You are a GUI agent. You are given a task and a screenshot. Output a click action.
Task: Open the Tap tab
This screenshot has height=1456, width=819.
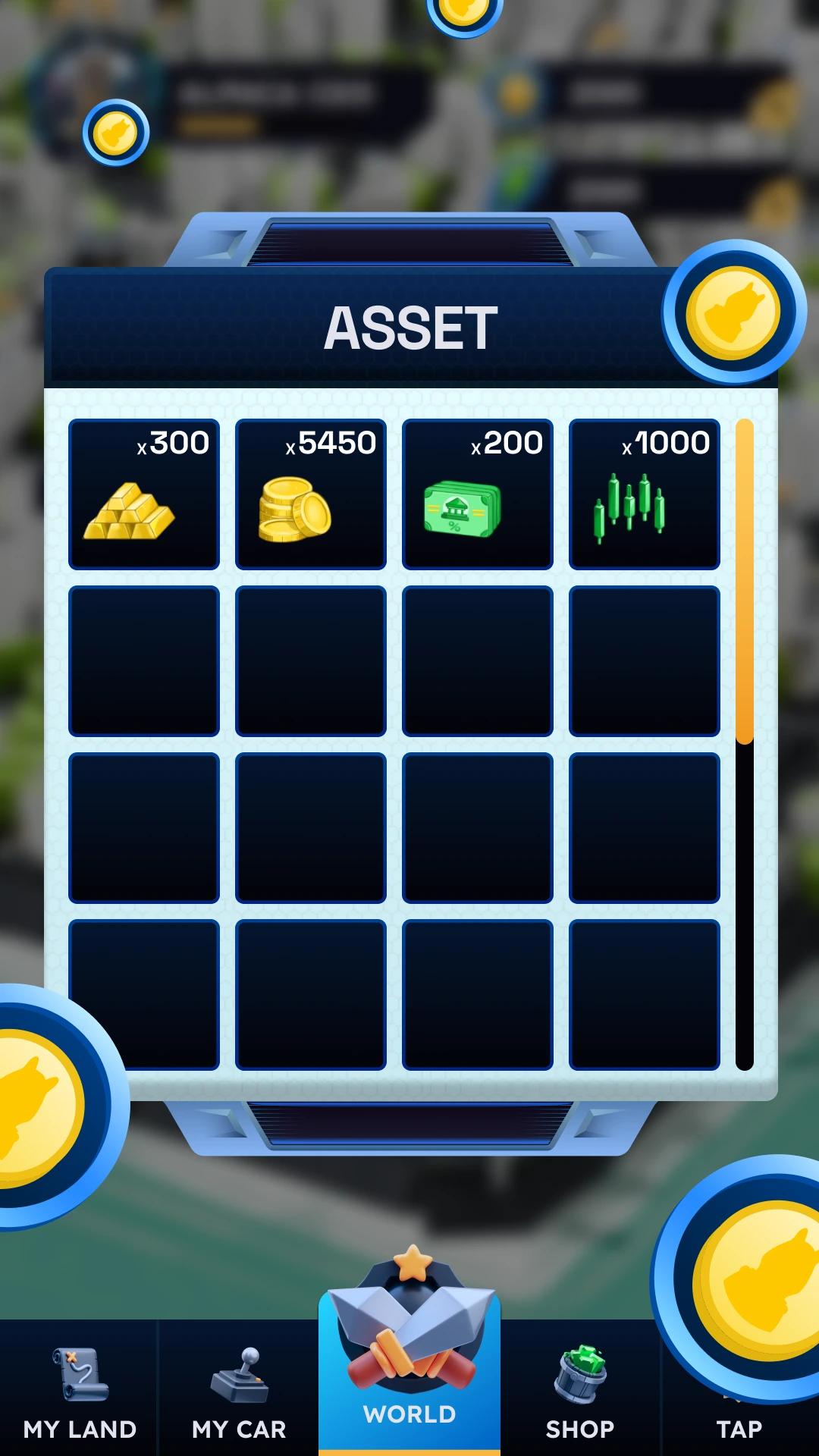[739, 1427]
